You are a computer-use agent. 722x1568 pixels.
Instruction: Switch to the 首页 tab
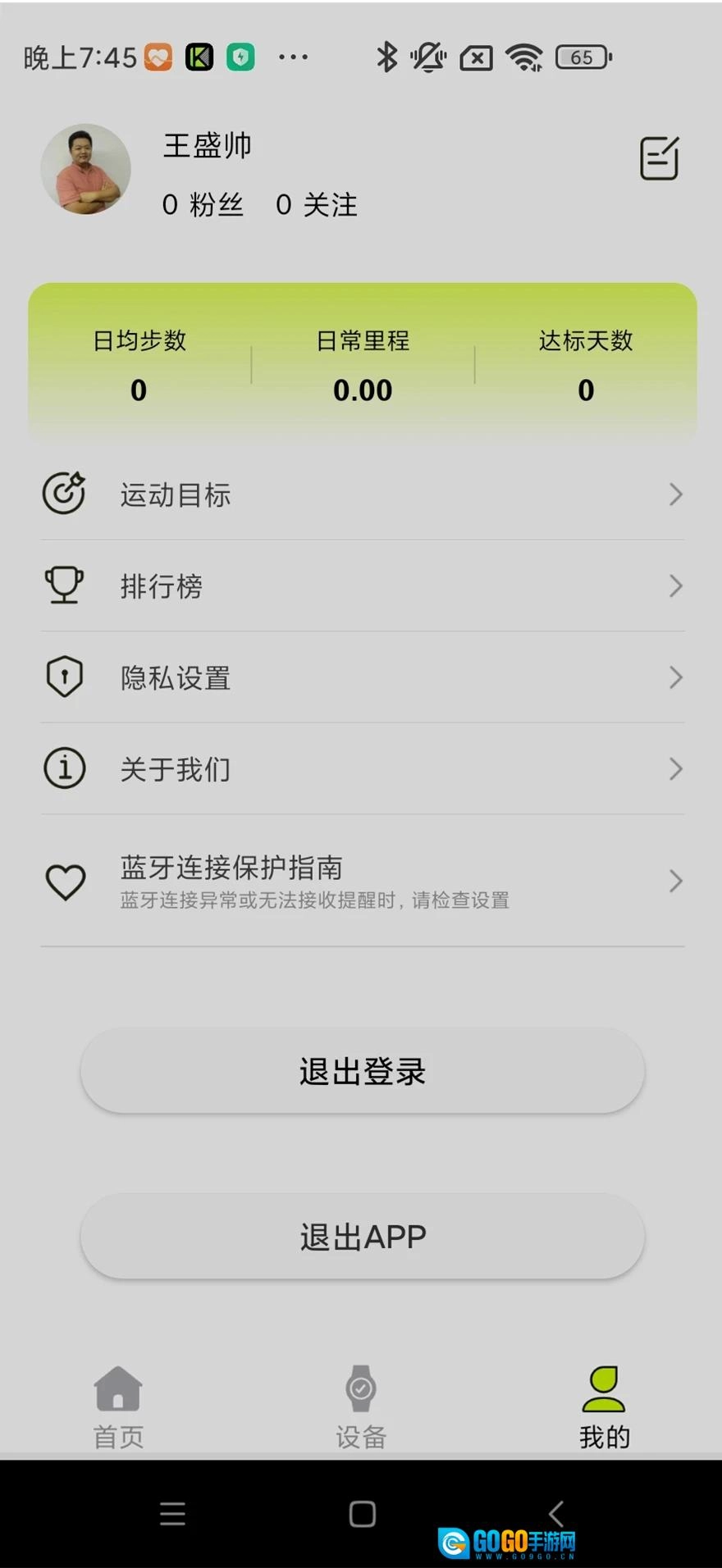(119, 1406)
